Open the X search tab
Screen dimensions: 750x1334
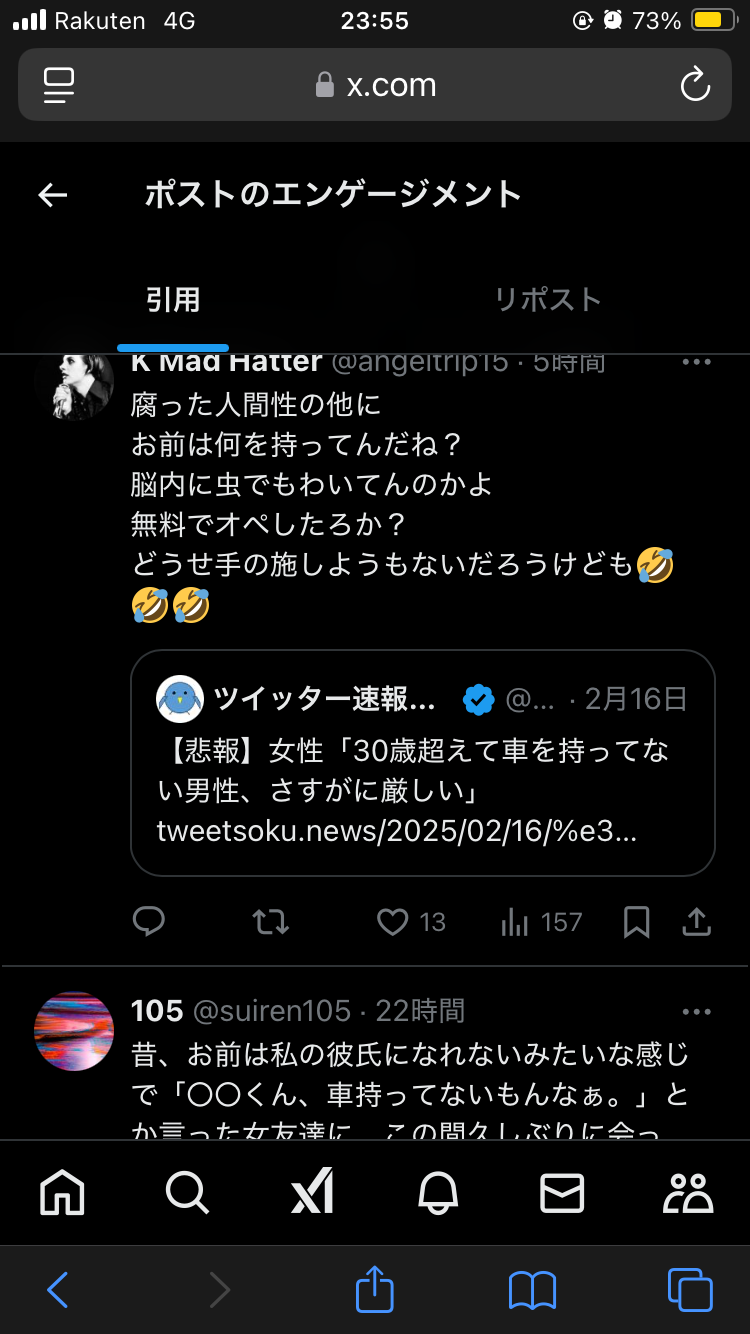(x=187, y=1192)
